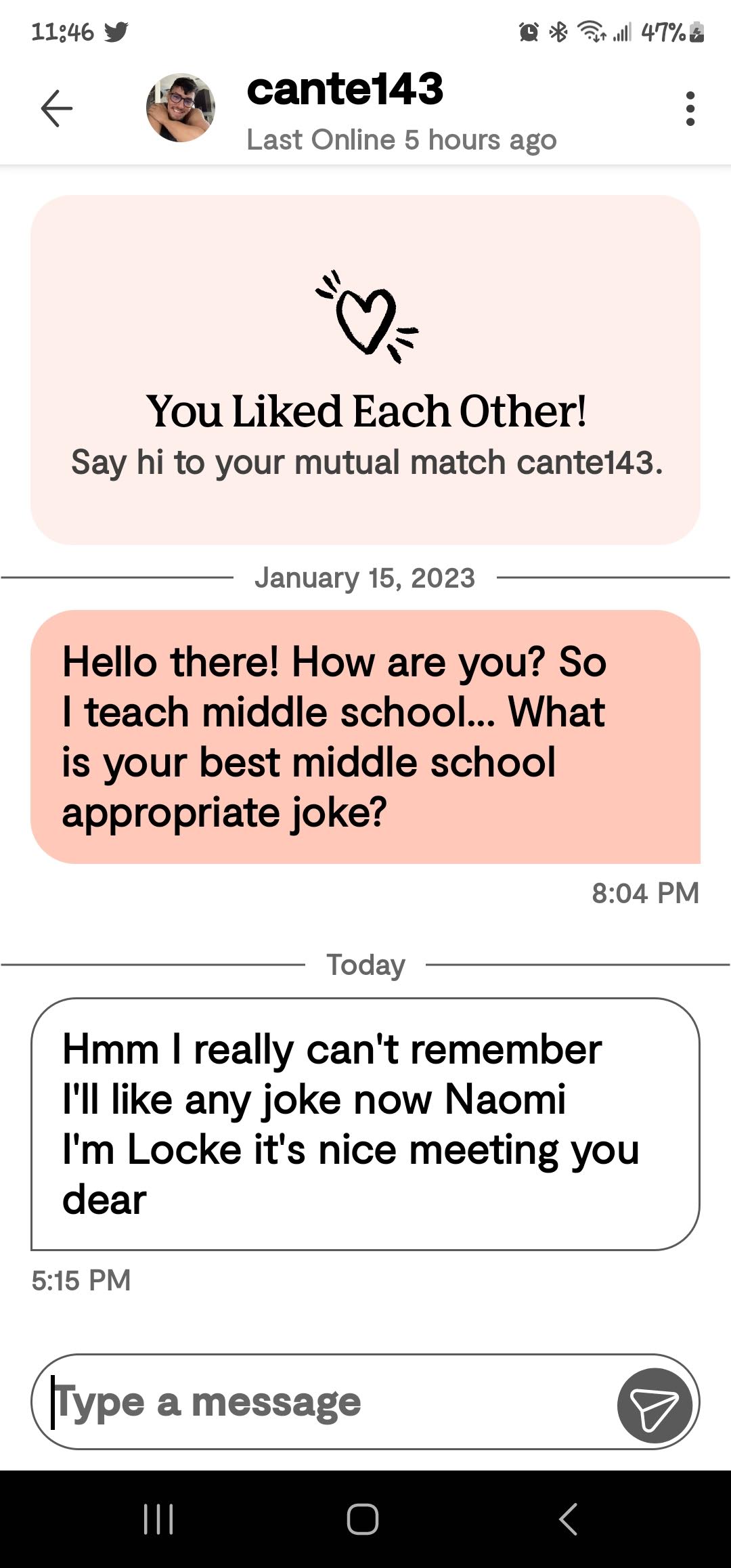Open the three-dot overflow menu
This screenshot has height=1568, width=731.
[690, 108]
